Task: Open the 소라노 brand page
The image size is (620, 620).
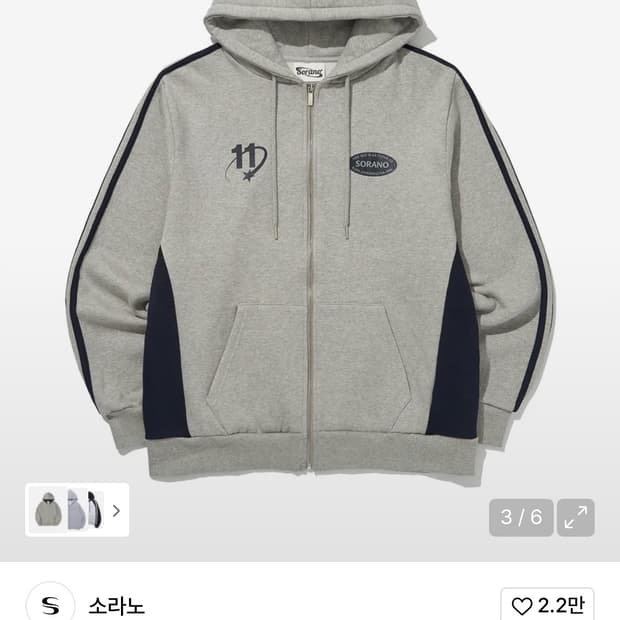Action: point(116,606)
